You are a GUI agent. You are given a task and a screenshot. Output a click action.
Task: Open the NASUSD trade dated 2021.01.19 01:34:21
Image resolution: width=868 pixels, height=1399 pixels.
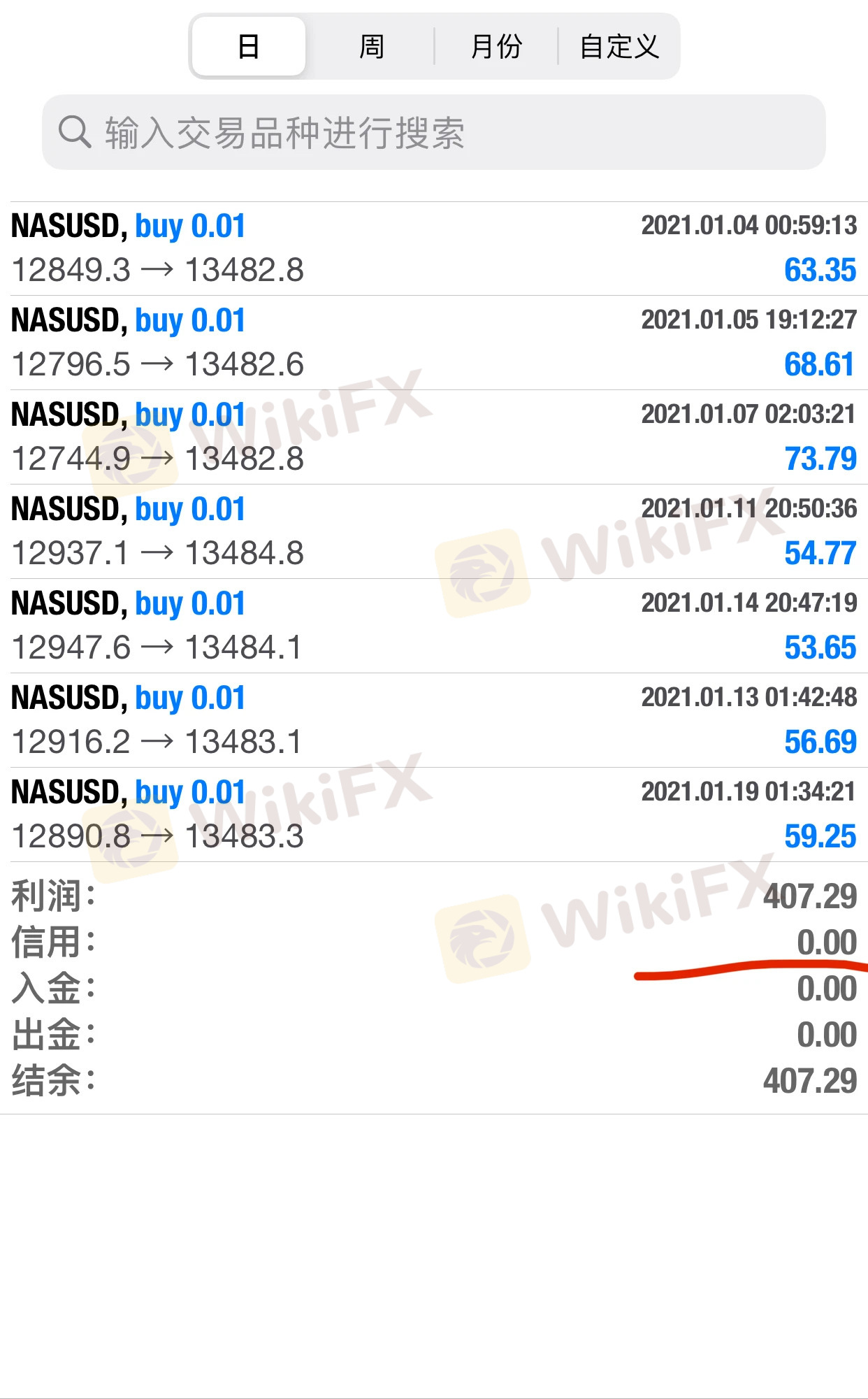pyautogui.click(x=433, y=815)
